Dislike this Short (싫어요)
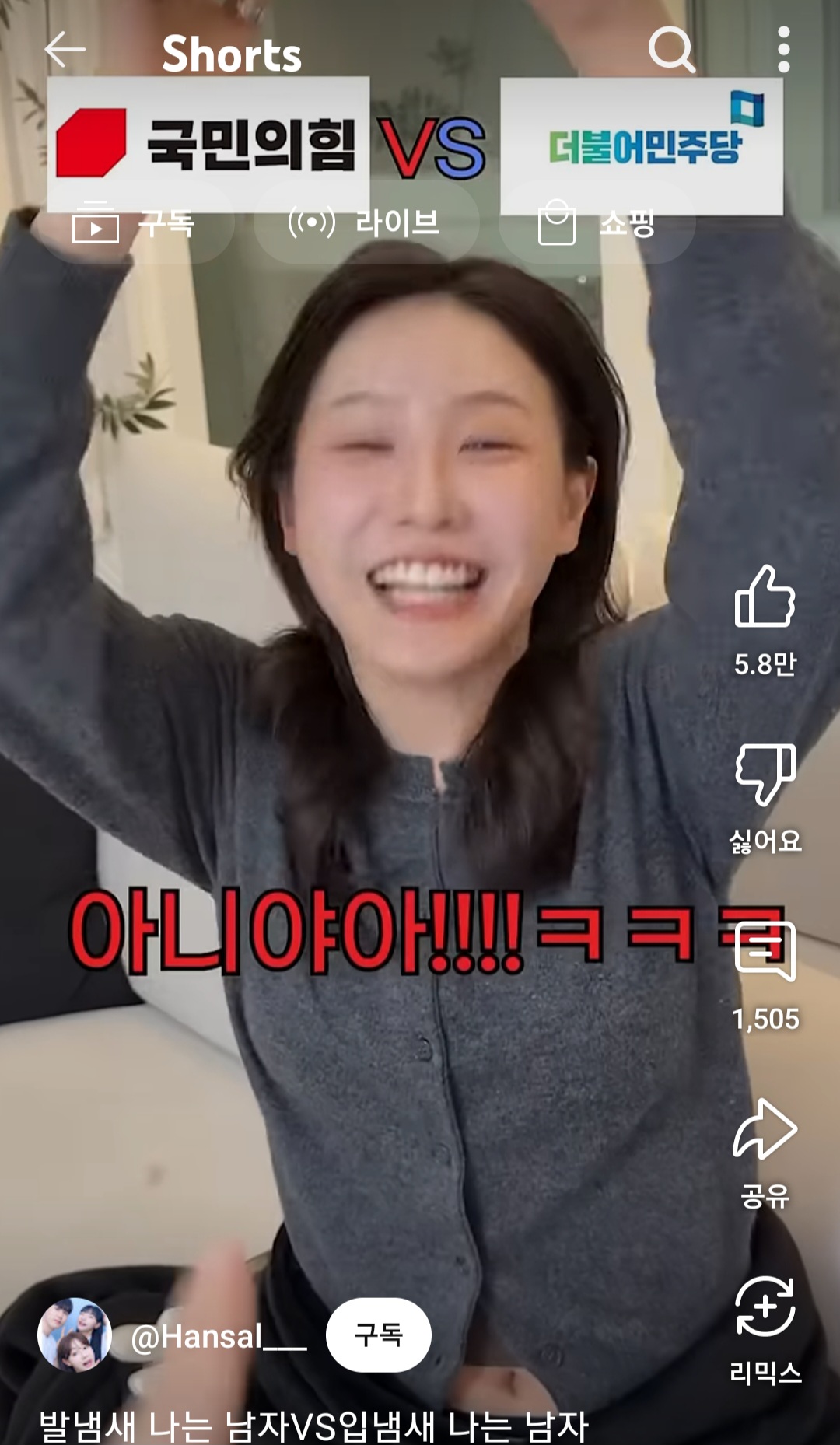Image resolution: width=840 pixels, height=1445 pixels. [x=765, y=774]
